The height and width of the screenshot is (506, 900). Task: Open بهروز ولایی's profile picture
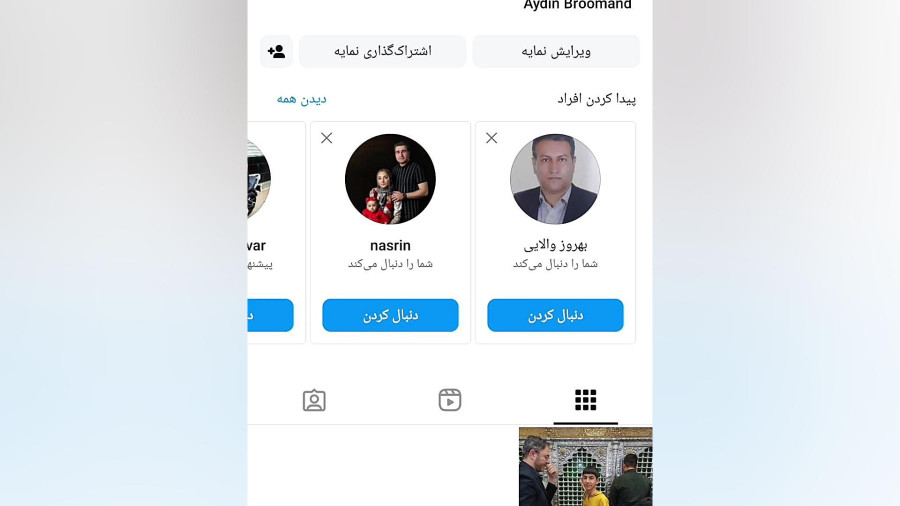tap(555, 179)
